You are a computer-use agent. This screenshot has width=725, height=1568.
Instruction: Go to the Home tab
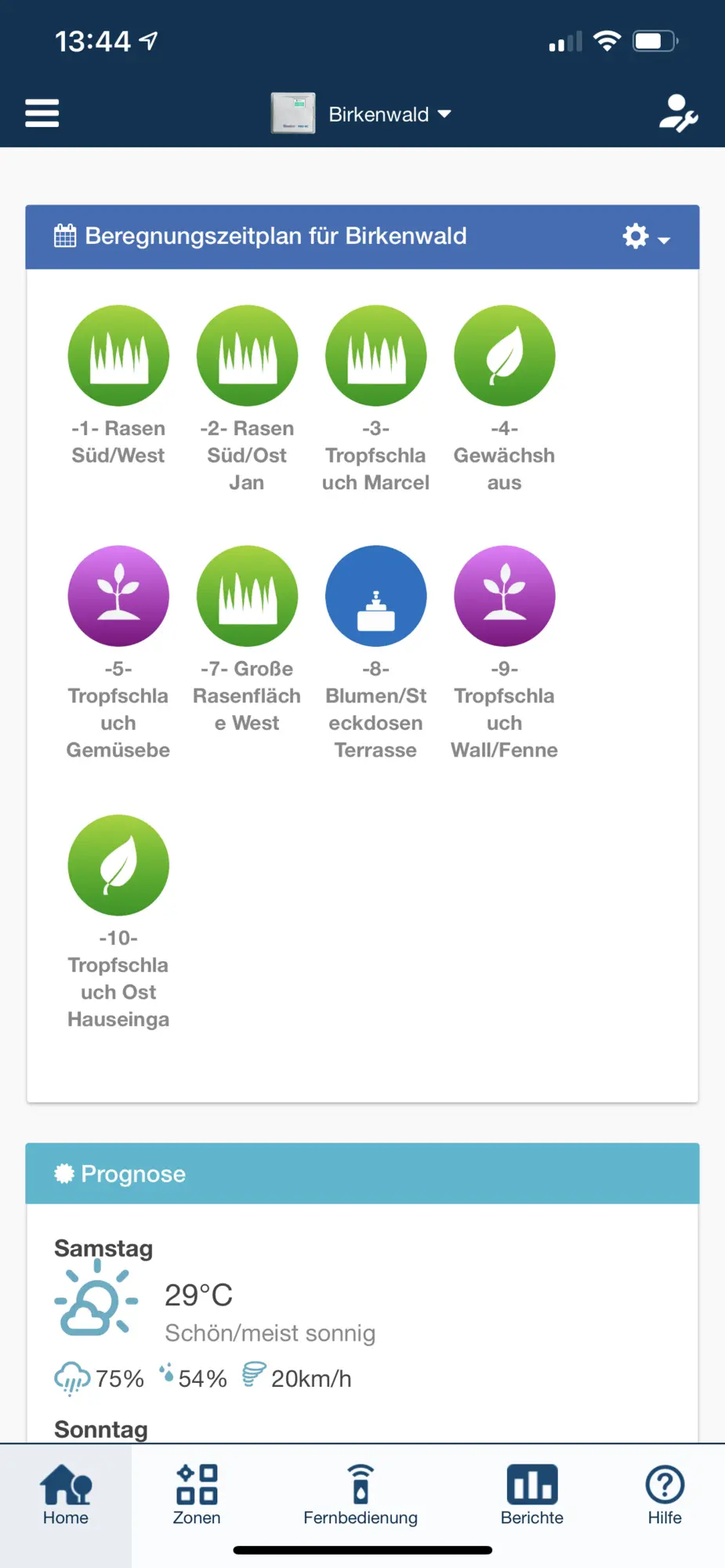click(x=66, y=1495)
